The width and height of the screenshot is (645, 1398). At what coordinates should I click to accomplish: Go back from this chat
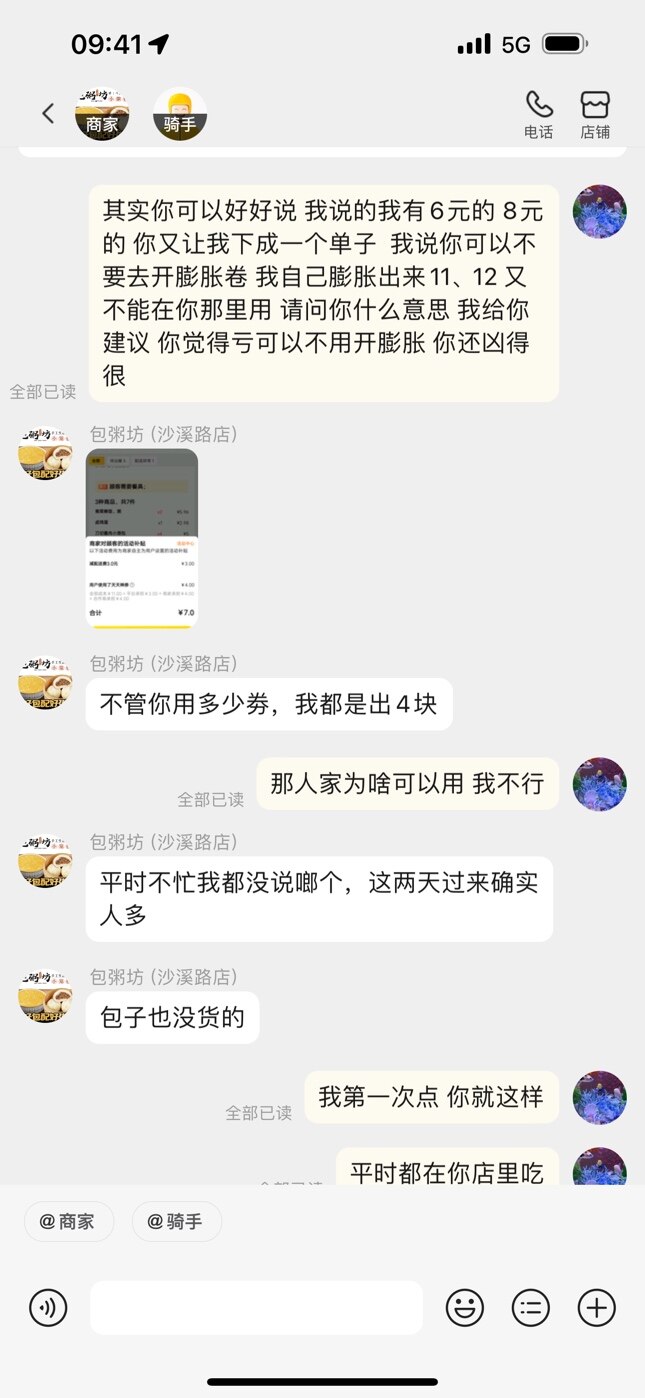[x=48, y=114]
